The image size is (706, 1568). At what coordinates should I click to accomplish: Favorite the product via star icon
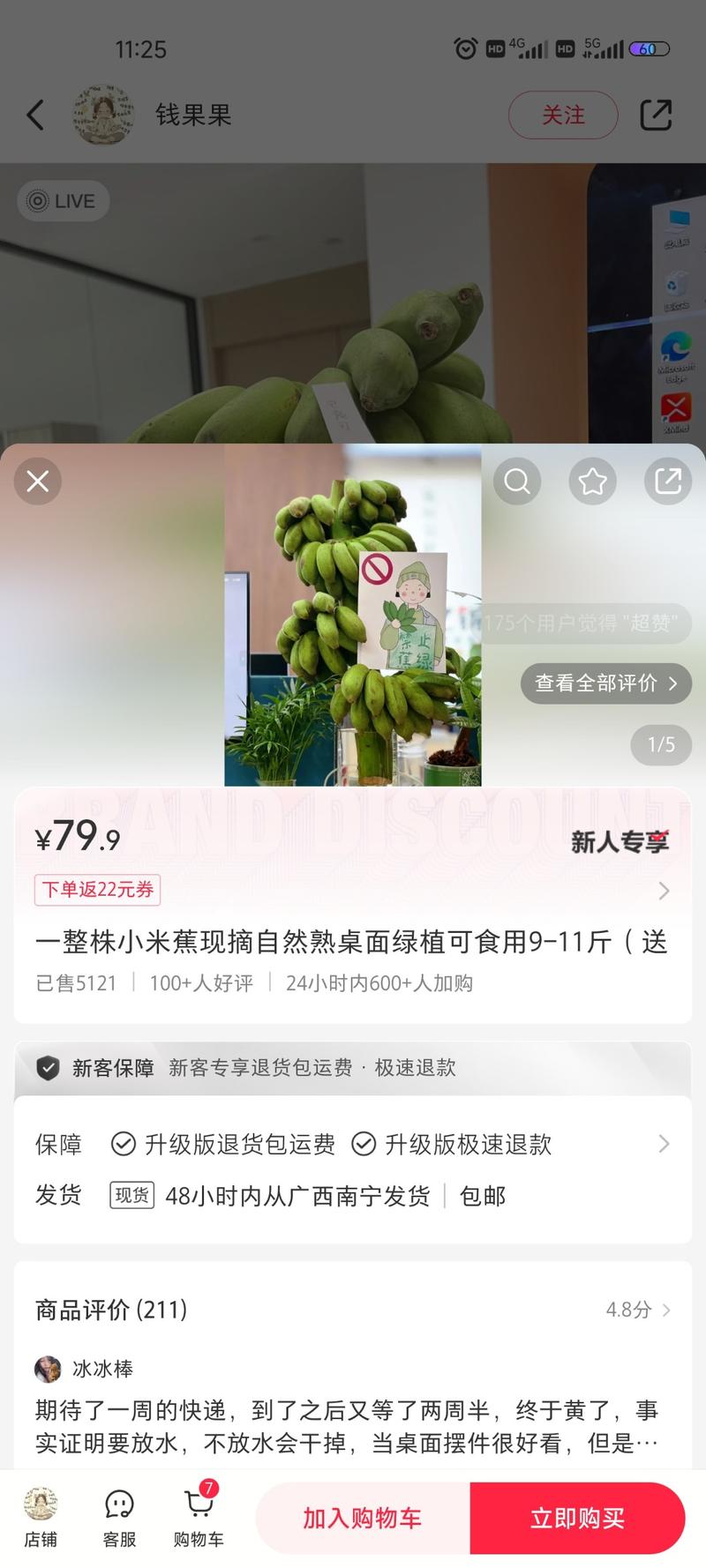(592, 482)
